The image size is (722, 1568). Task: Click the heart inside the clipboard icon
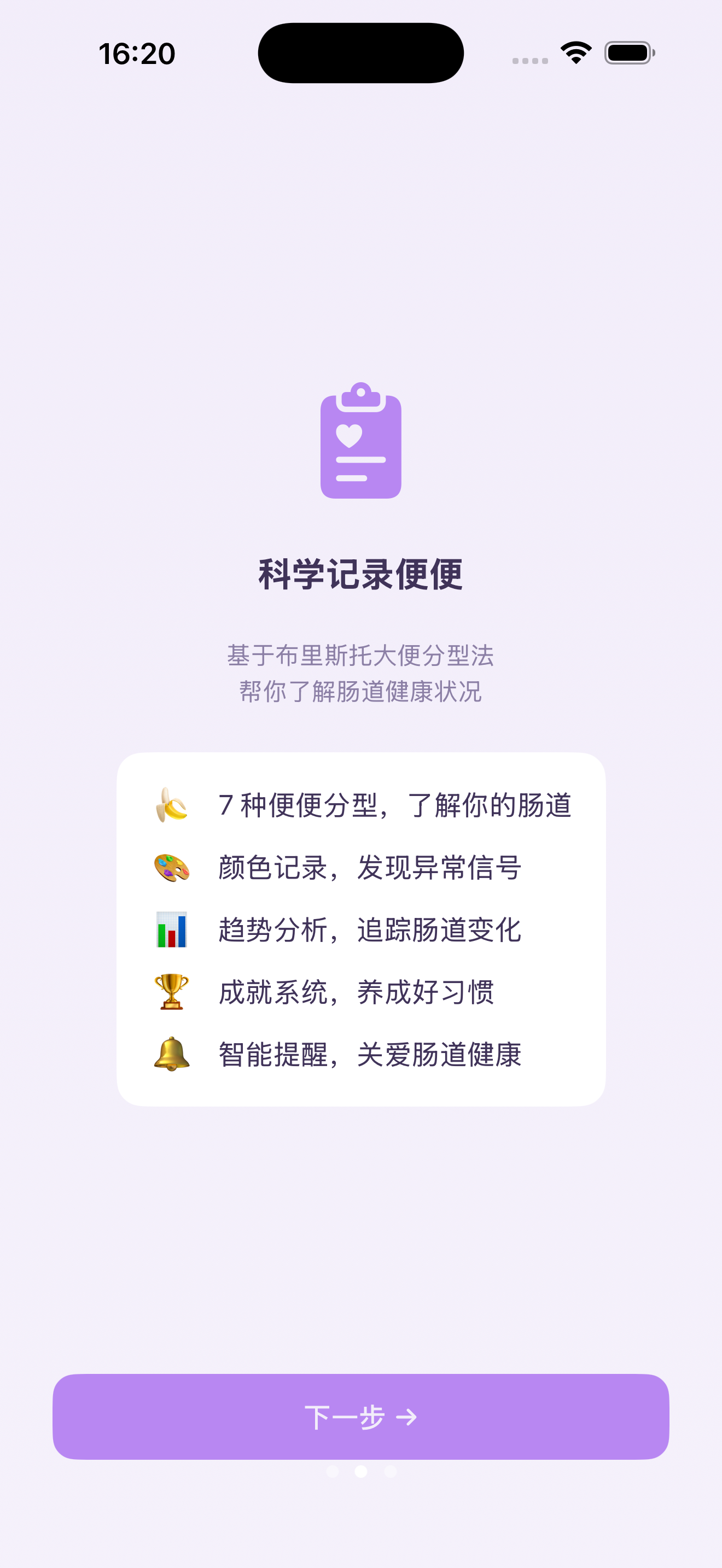(x=349, y=436)
